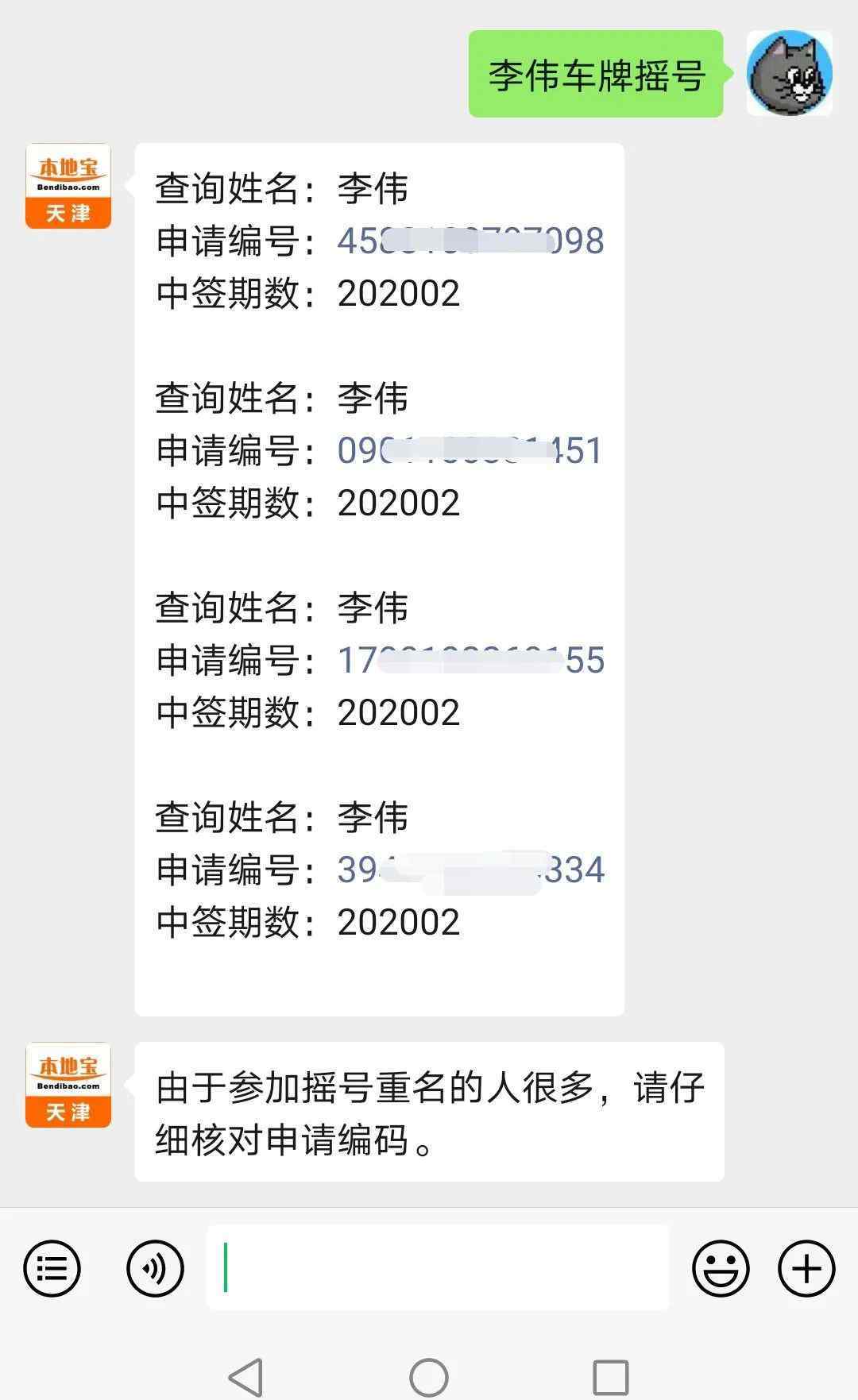The height and width of the screenshot is (1400, 858).
Task: Open application number ending in 334
Action: [x=470, y=870]
